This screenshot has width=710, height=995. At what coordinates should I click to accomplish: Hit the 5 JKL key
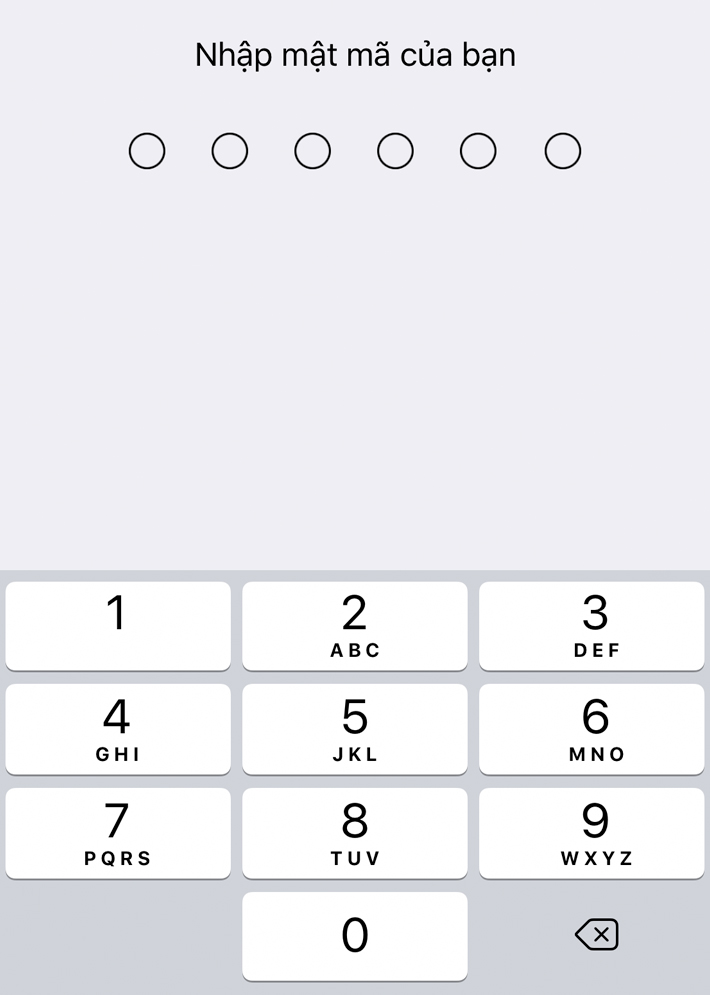pyautogui.click(x=354, y=729)
